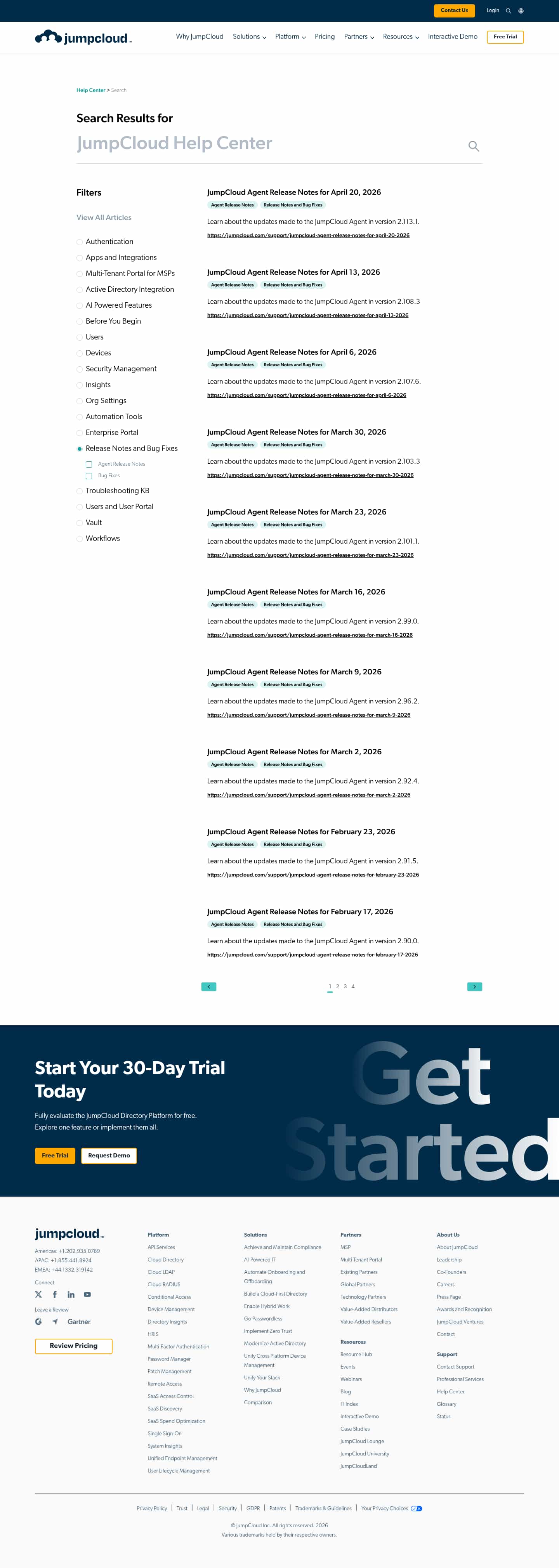Open the YouTube channel icon in footer
Screen dimensions: 559x1568
pyautogui.click(x=88, y=1294)
